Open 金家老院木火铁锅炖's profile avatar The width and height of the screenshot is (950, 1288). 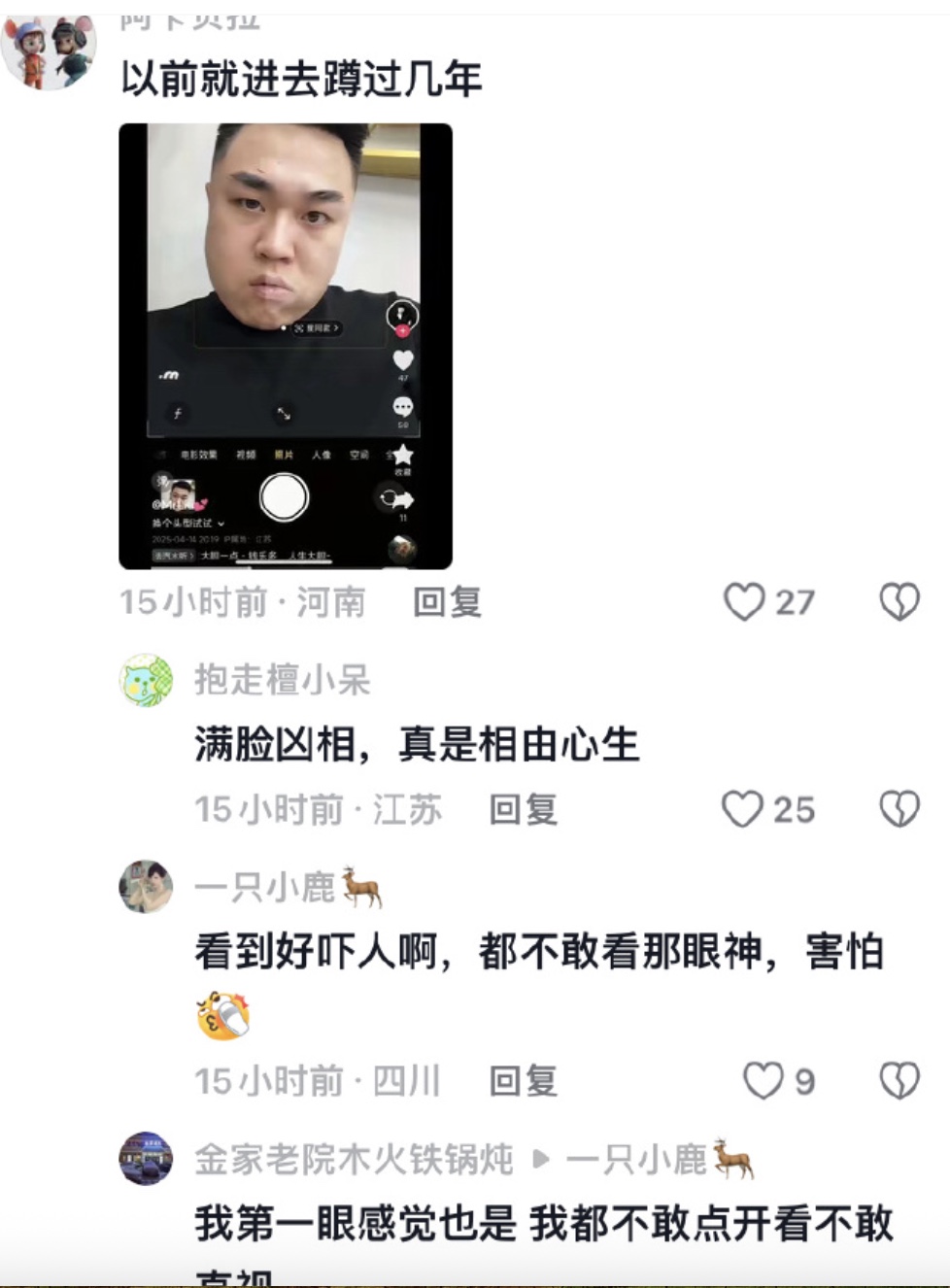[x=146, y=1158]
